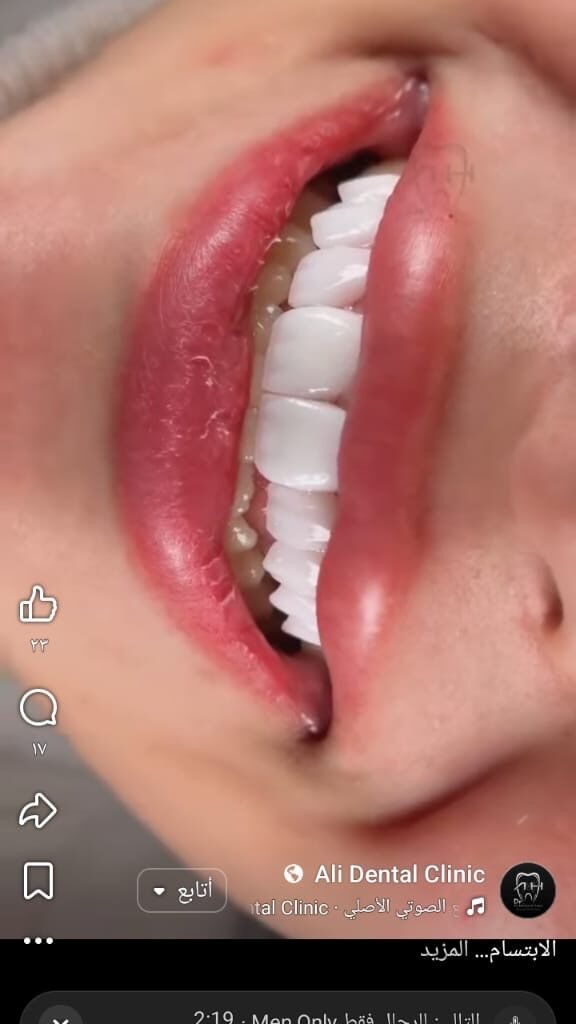Image resolution: width=576 pixels, height=1024 pixels.
Task: Dismiss the next video bar with X
Action: click(61, 1017)
